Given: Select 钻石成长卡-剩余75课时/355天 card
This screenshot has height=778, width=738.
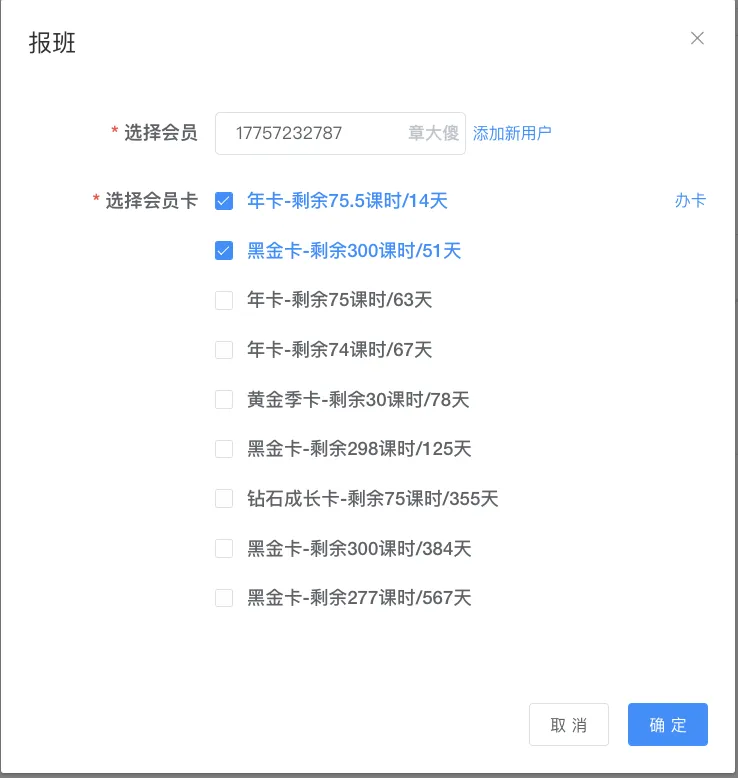Looking at the screenshot, I should 223,498.
